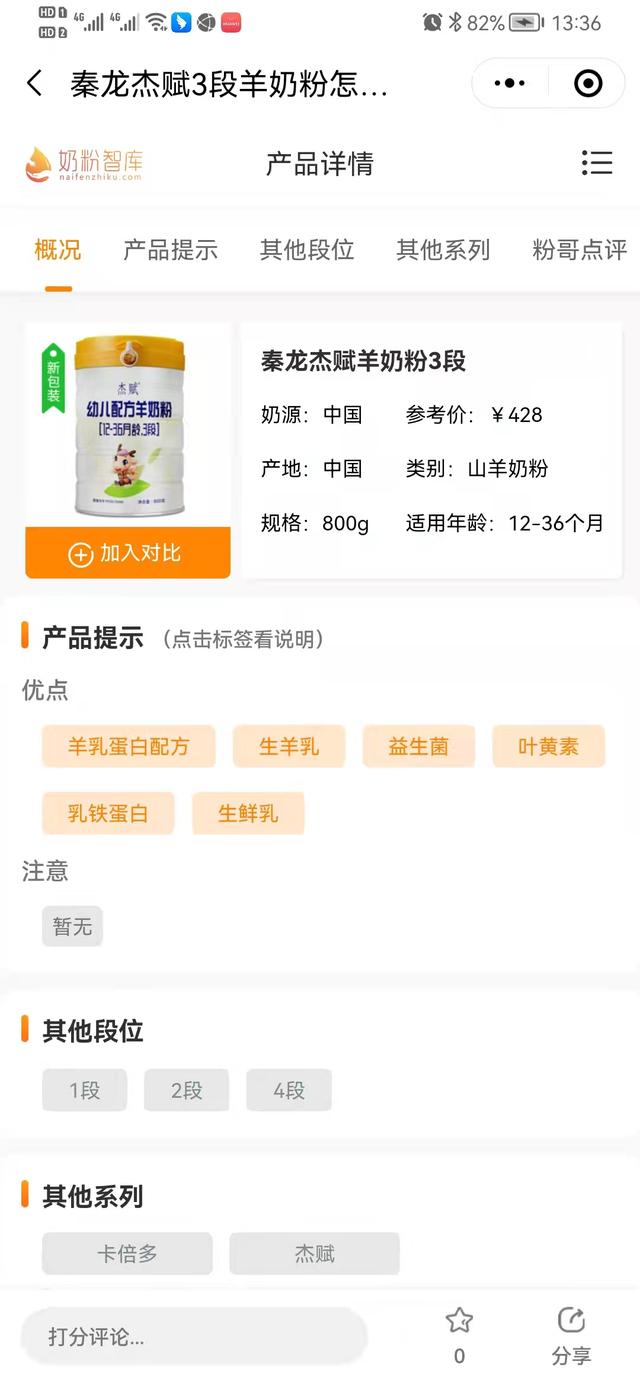Switch to the 其他系列 tab
Viewport: 640px width, 1387px height.
click(x=443, y=250)
